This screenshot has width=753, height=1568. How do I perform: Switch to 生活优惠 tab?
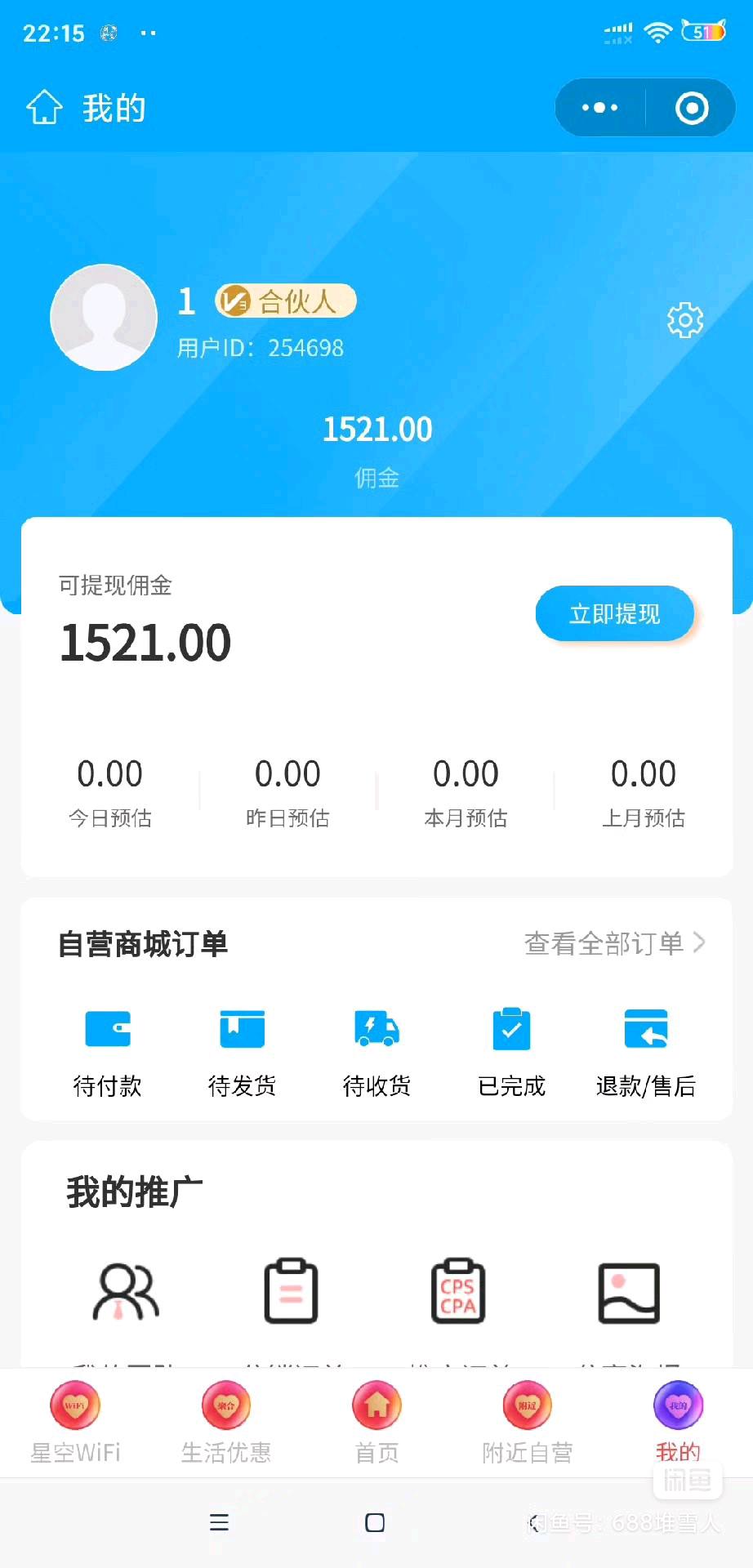coord(226,1422)
